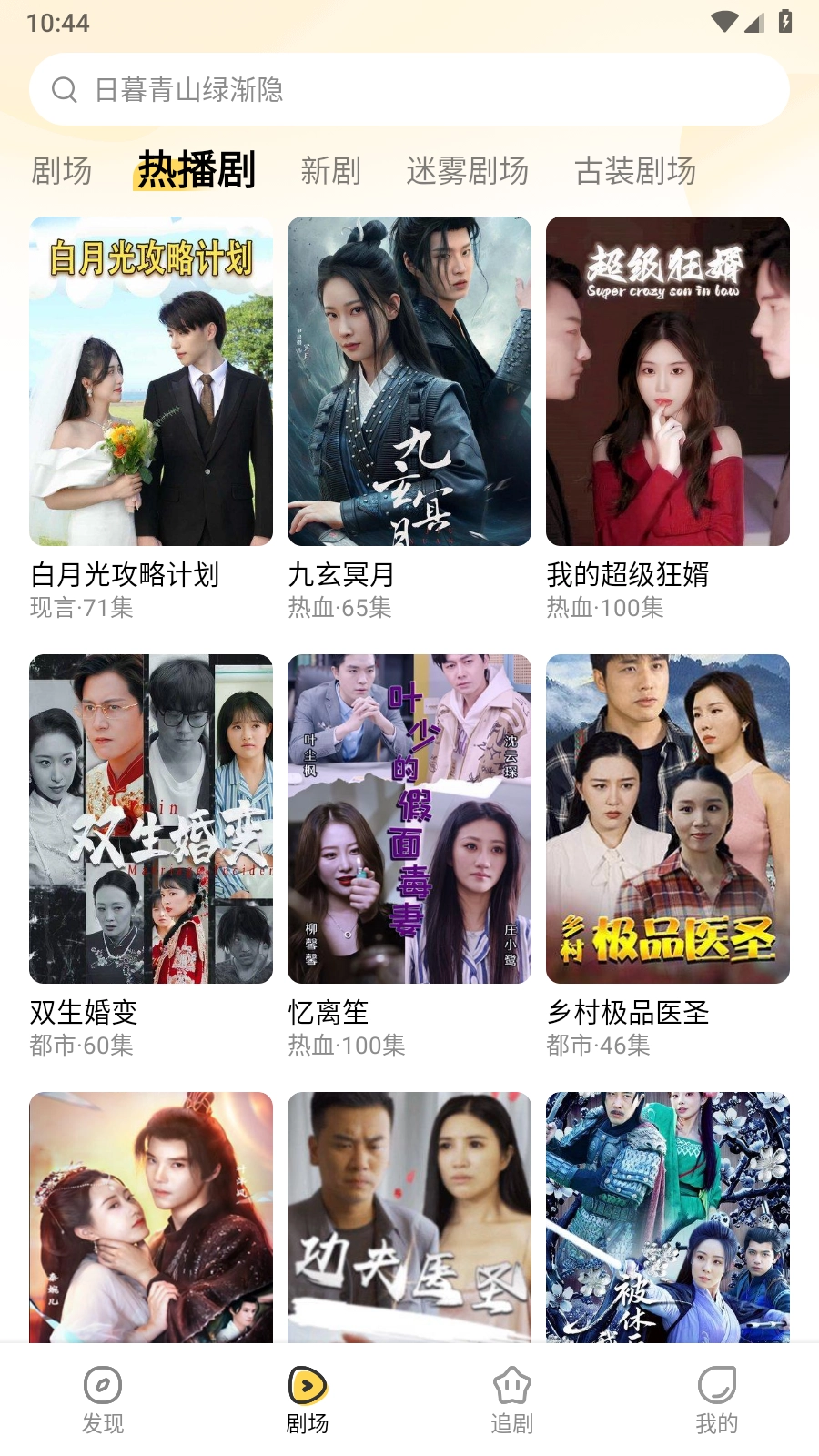The height and width of the screenshot is (1456, 819).
Task: Go to the 我的 profile tab
Action: pos(716,1400)
